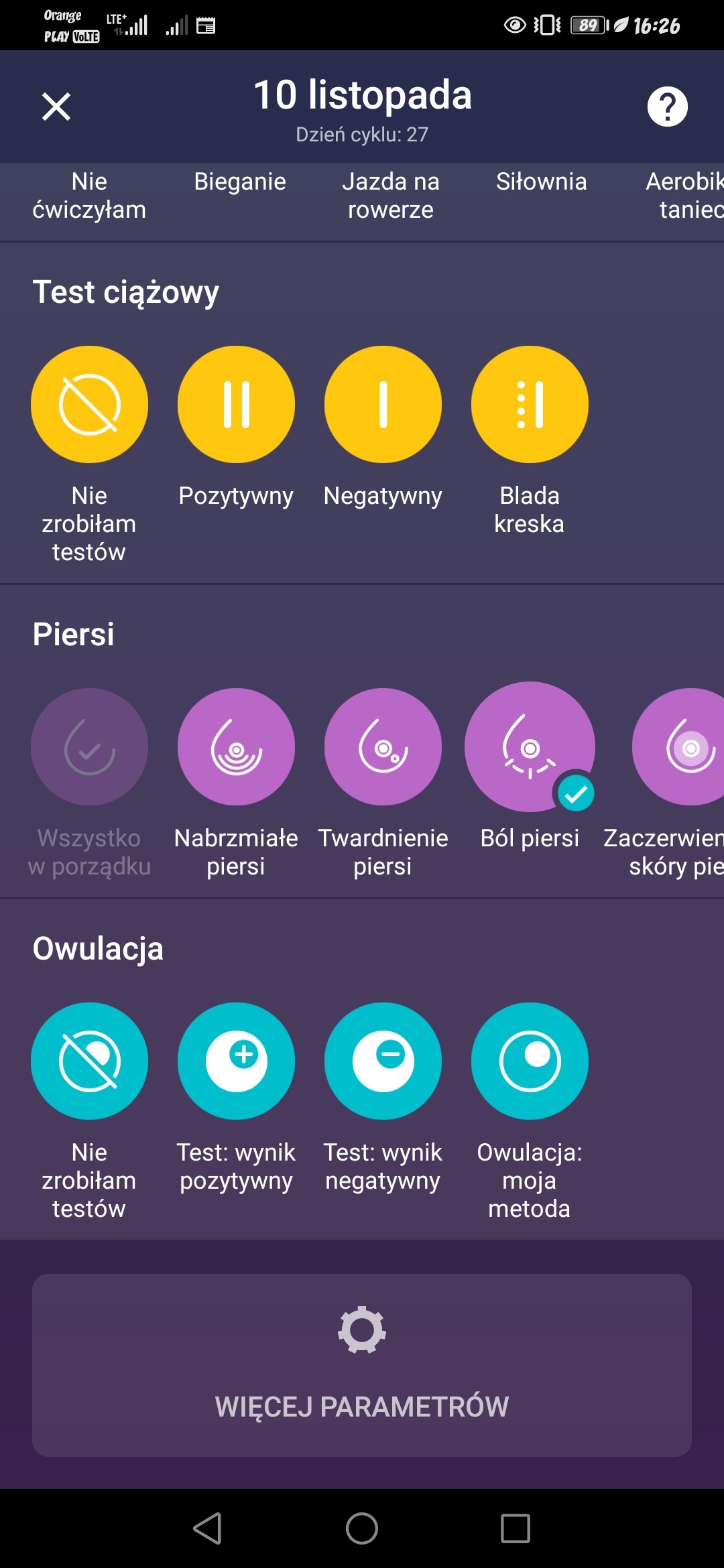The image size is (724, 1568).
Task: Select Test: wynik pozytywny for ovulation
Action: (x=236, y=1061)
